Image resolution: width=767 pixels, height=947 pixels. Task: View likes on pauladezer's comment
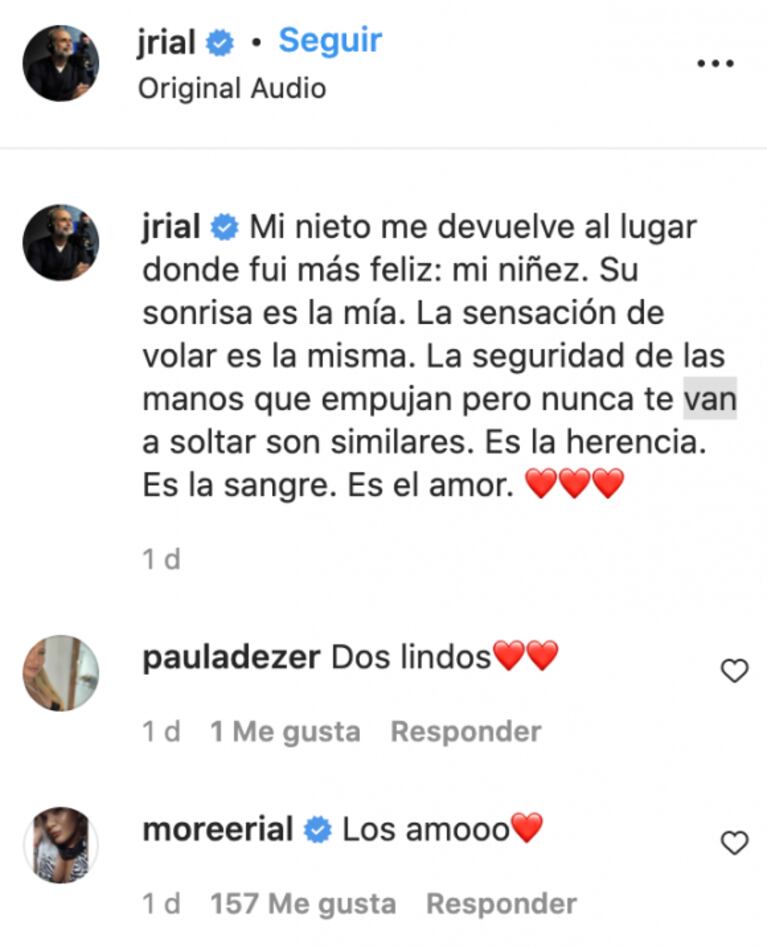(285, 732)
